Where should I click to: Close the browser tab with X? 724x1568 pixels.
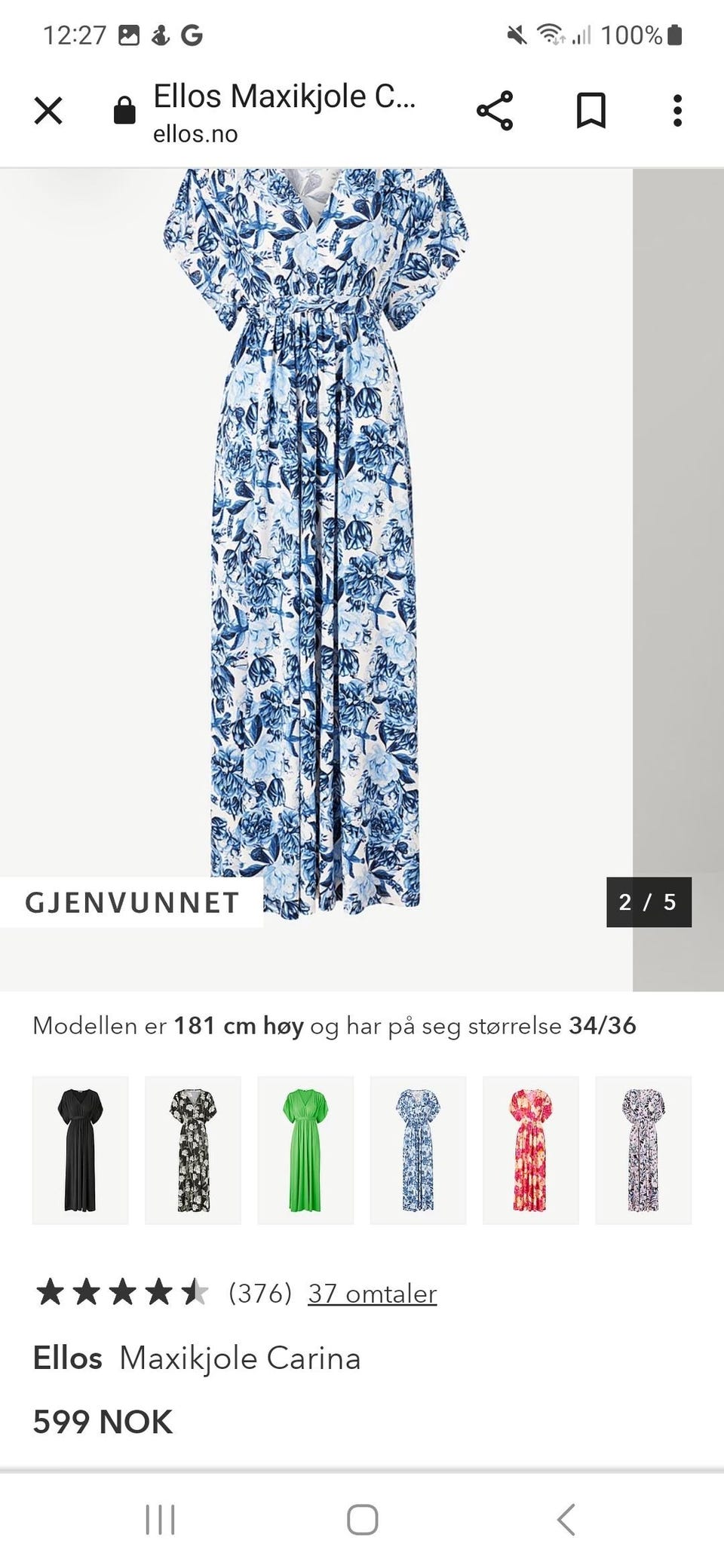pyautogui.click(x=48, y=111)
